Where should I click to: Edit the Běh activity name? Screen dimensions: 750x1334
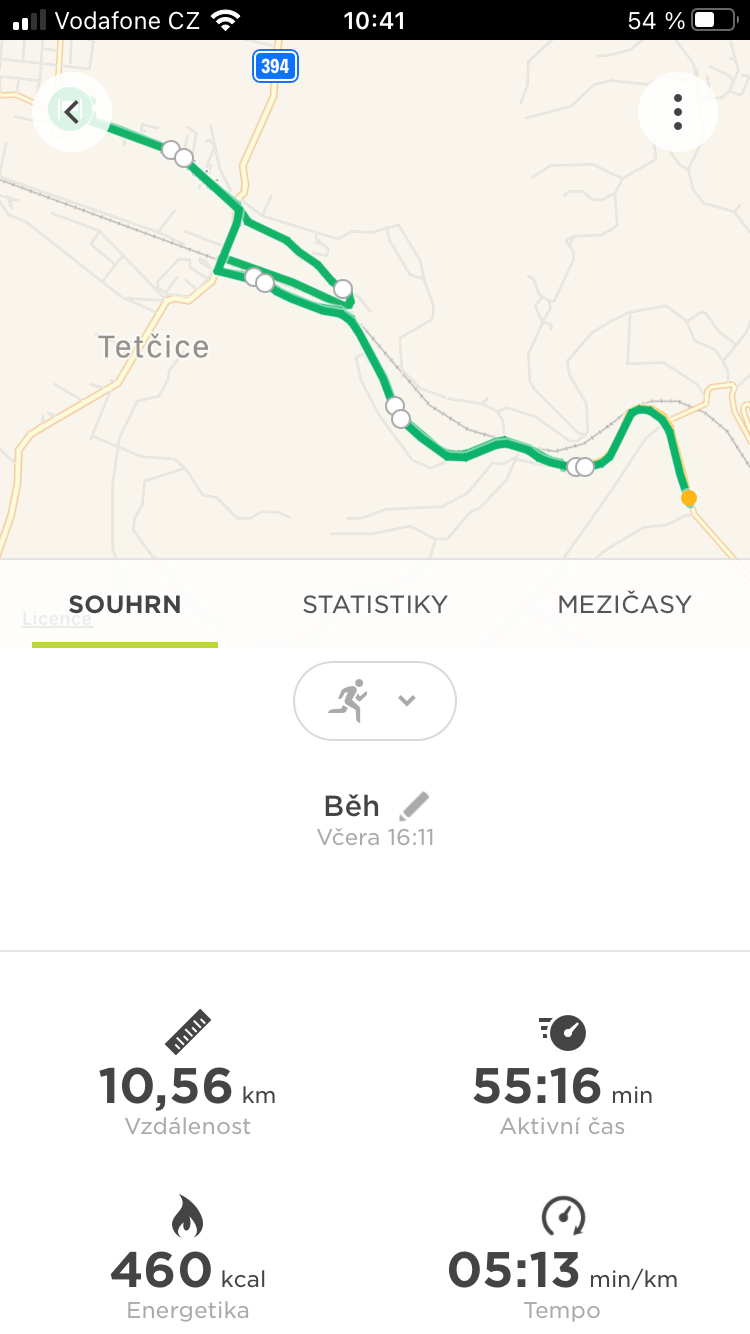point(414,806)
